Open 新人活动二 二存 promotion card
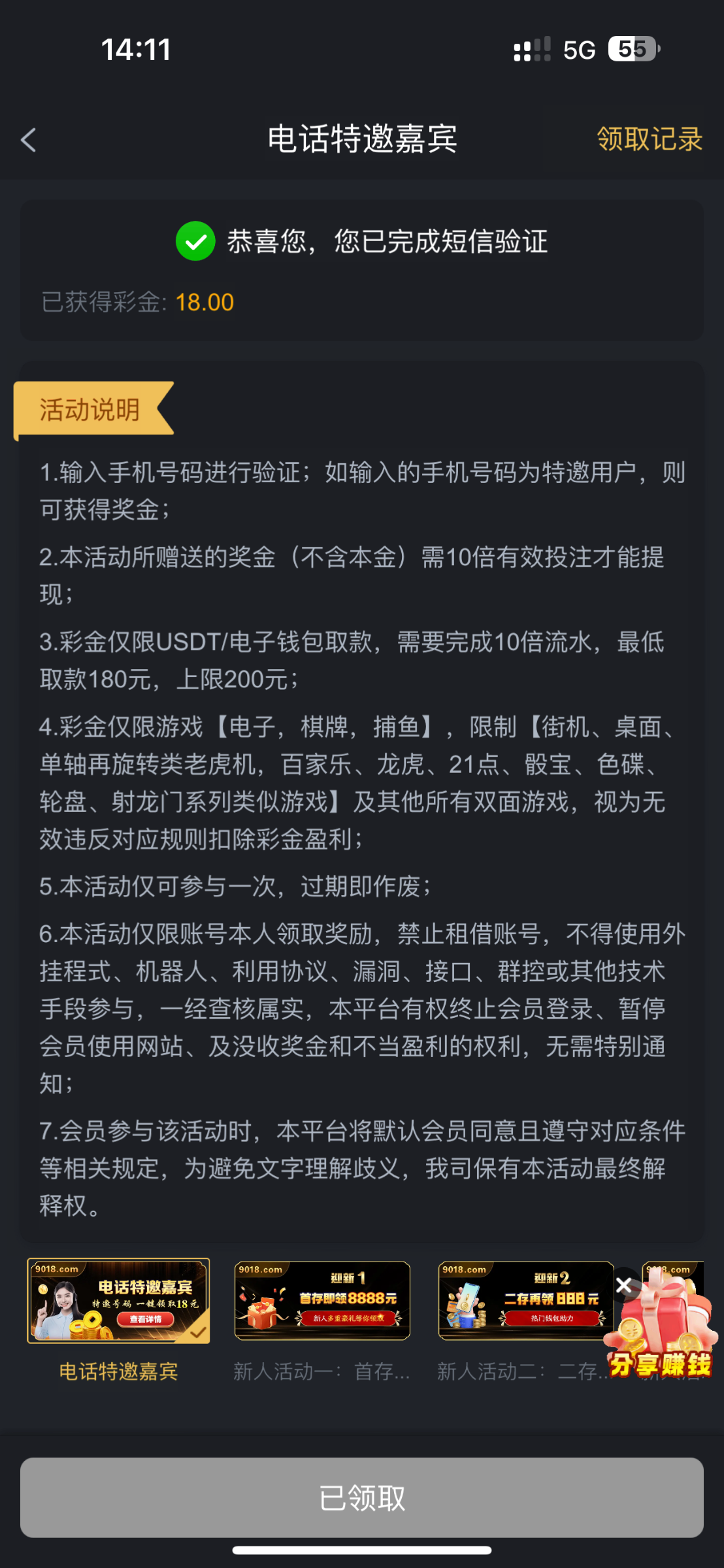This screenshot has width=724, height=1568. pyautogui.click(x=525, y=1301)
